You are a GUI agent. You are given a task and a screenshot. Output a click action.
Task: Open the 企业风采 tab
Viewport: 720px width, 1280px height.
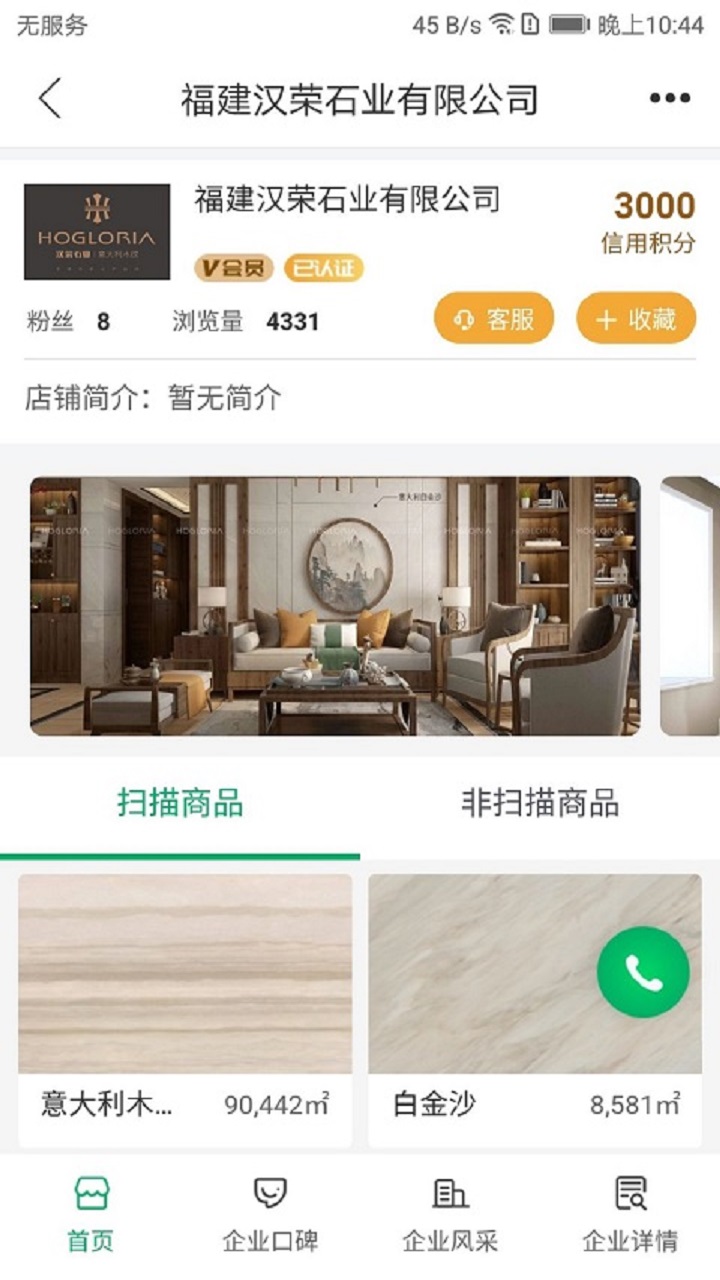pos(450,1215)
